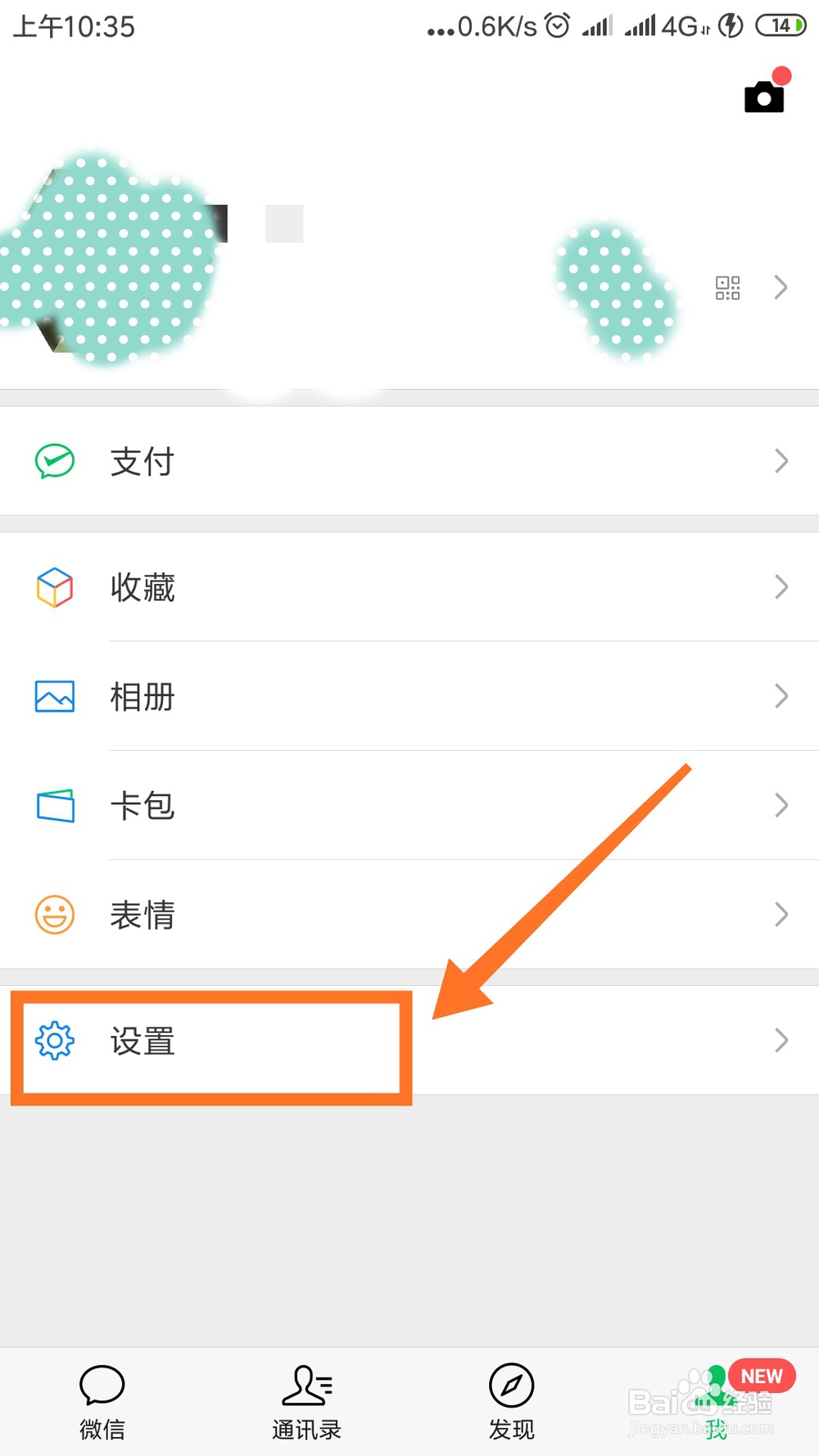Open the 相册 photo album icon
Screen dimensions: 819x1456
[x=54, y=696]
